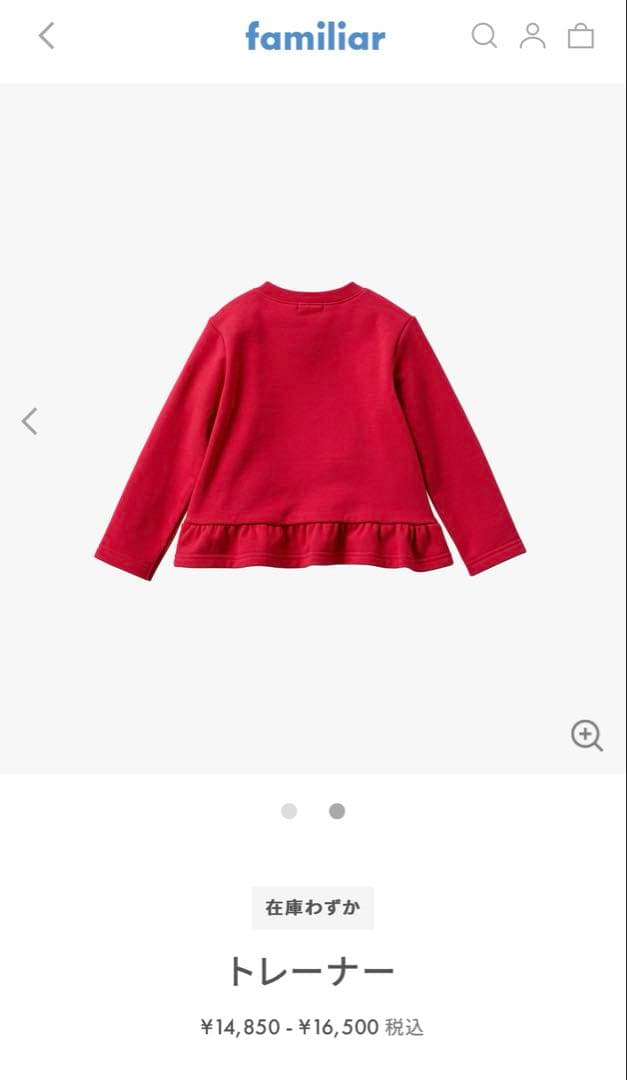627x1080 pixels.
Task: Select the first image page dot
Action: pos(289,811)
